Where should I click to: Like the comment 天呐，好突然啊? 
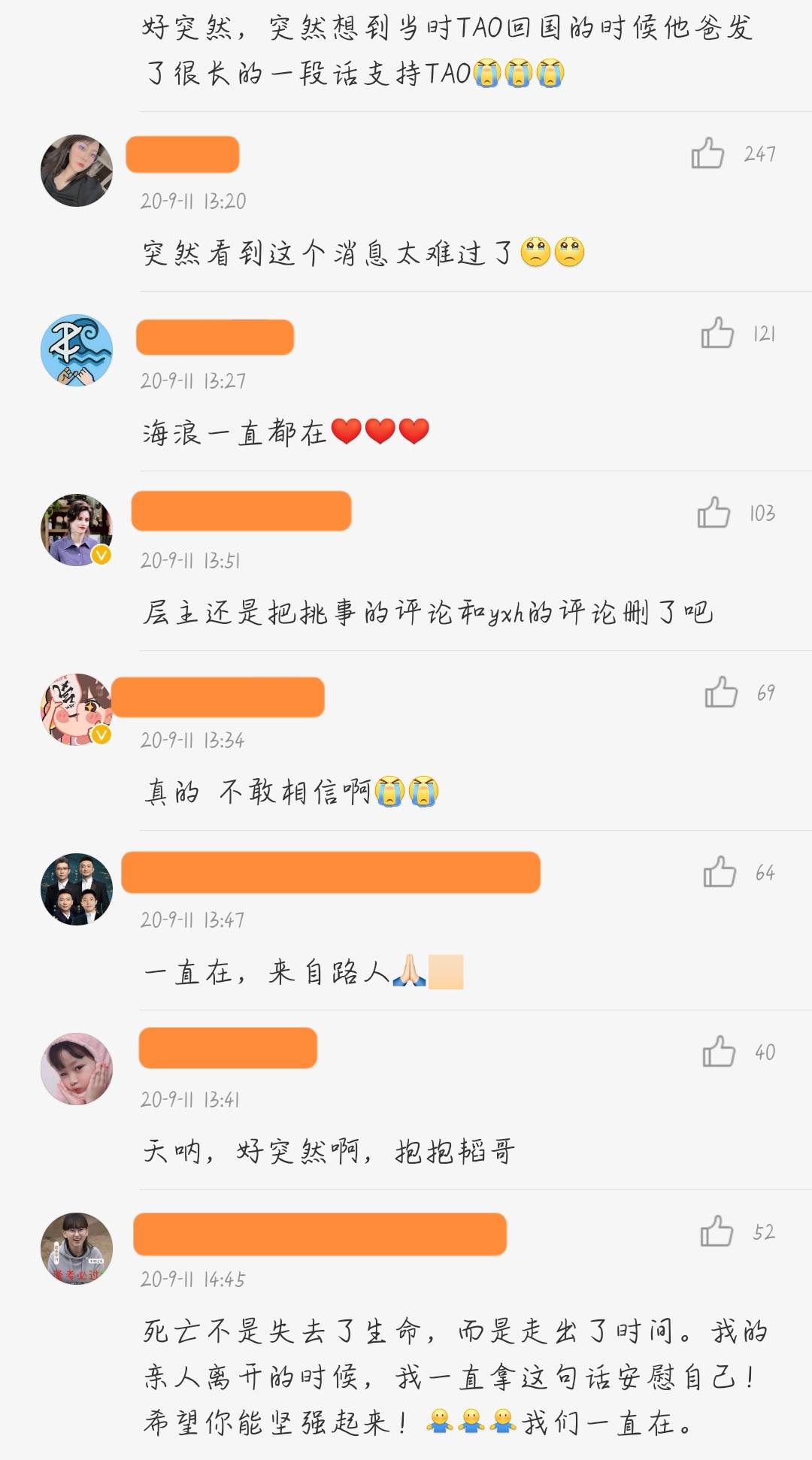click(719, 1052)
